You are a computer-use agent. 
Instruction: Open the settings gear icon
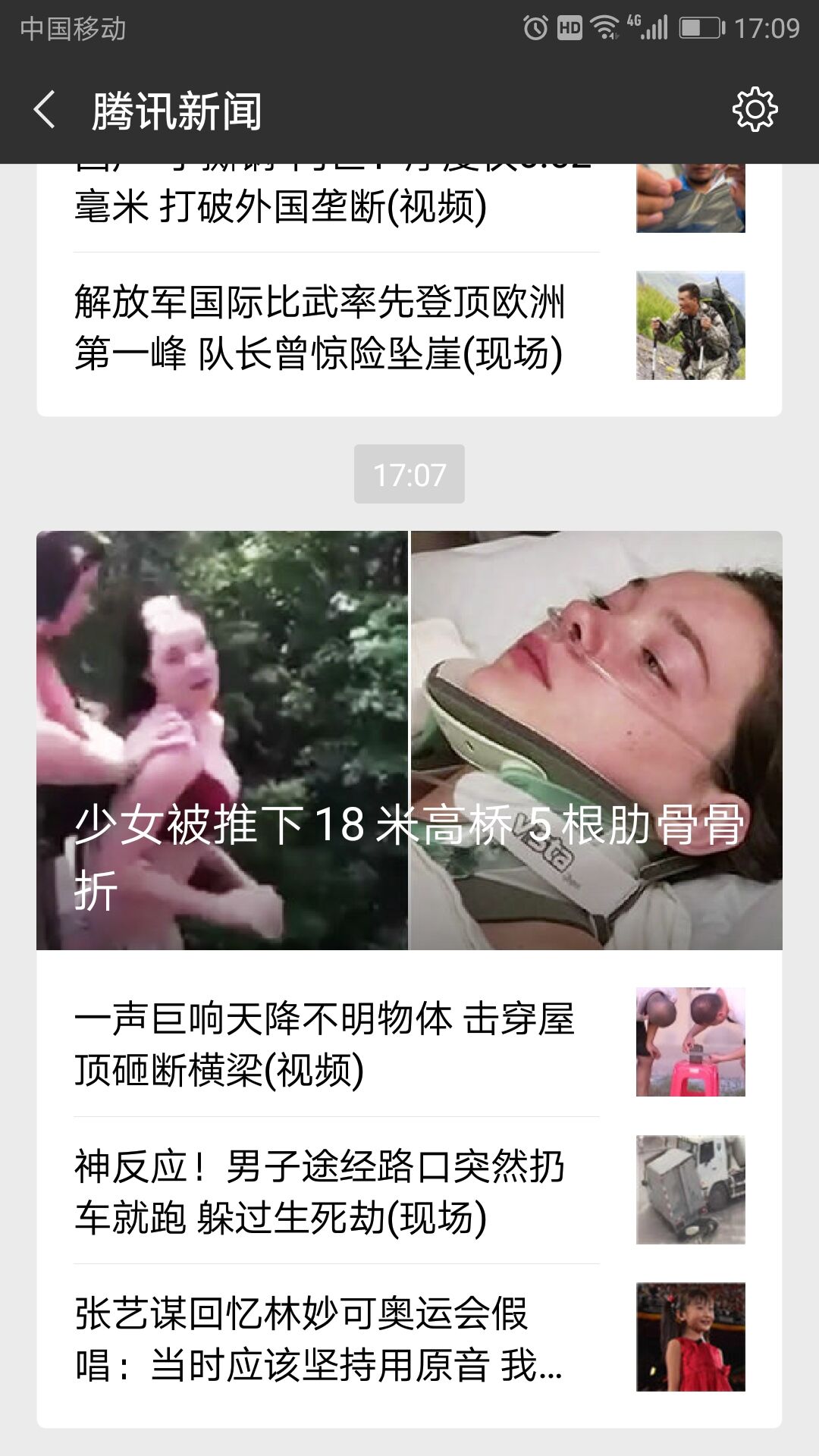(x=755, y=111)
